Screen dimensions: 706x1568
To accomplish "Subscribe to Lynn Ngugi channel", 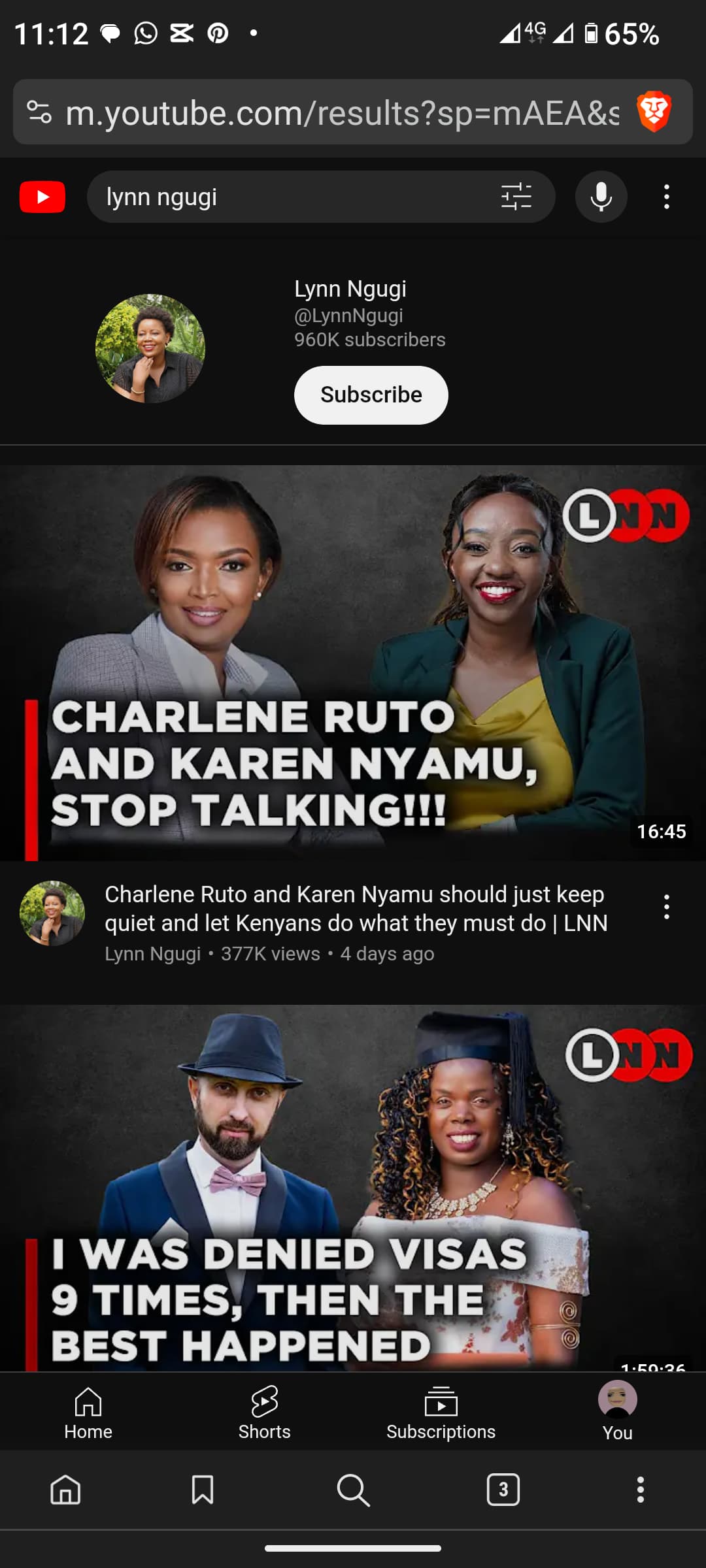I will [371, 395].
